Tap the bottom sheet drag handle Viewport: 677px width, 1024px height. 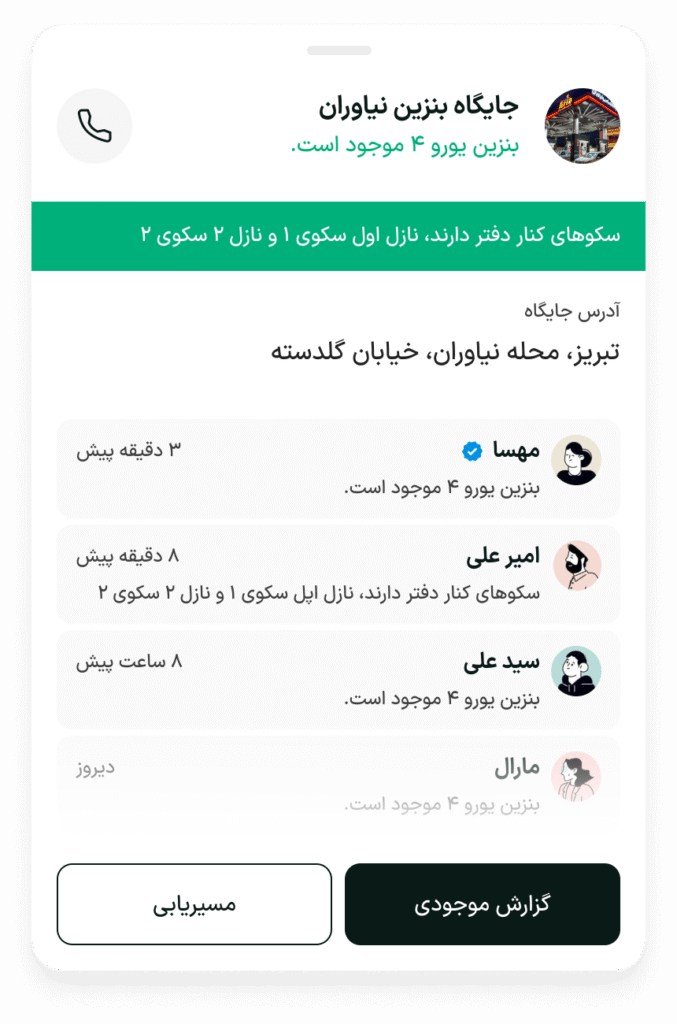tap(339, 50)
